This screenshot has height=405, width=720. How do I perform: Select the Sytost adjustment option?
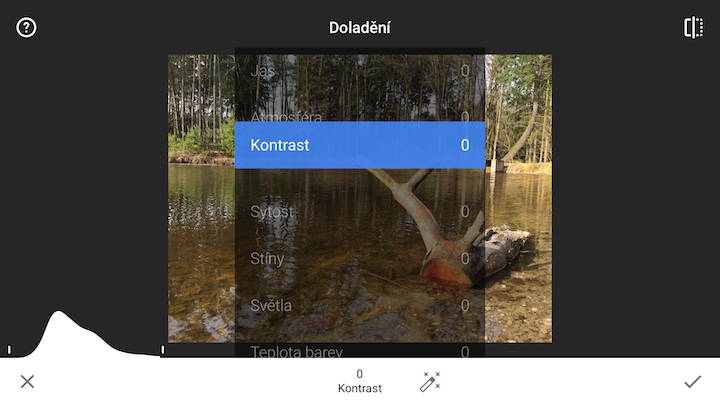(359, 212)
